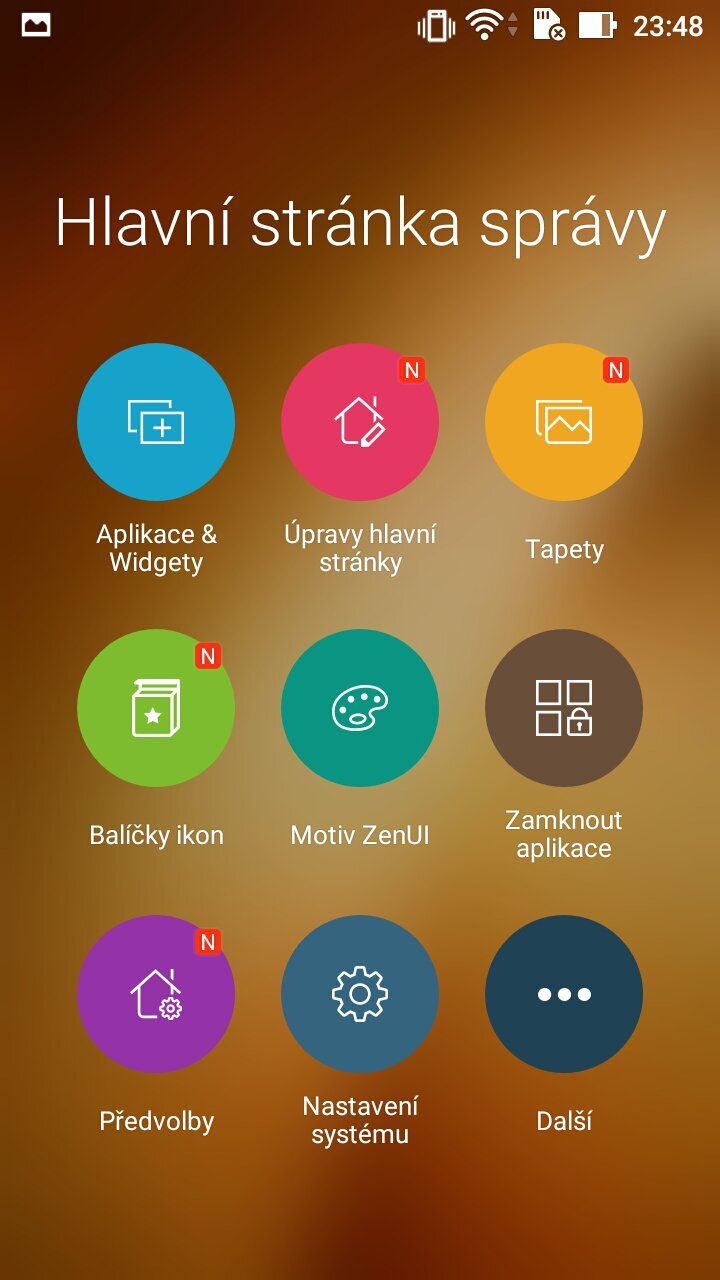Tap the Další more options circle

(563, 993)
